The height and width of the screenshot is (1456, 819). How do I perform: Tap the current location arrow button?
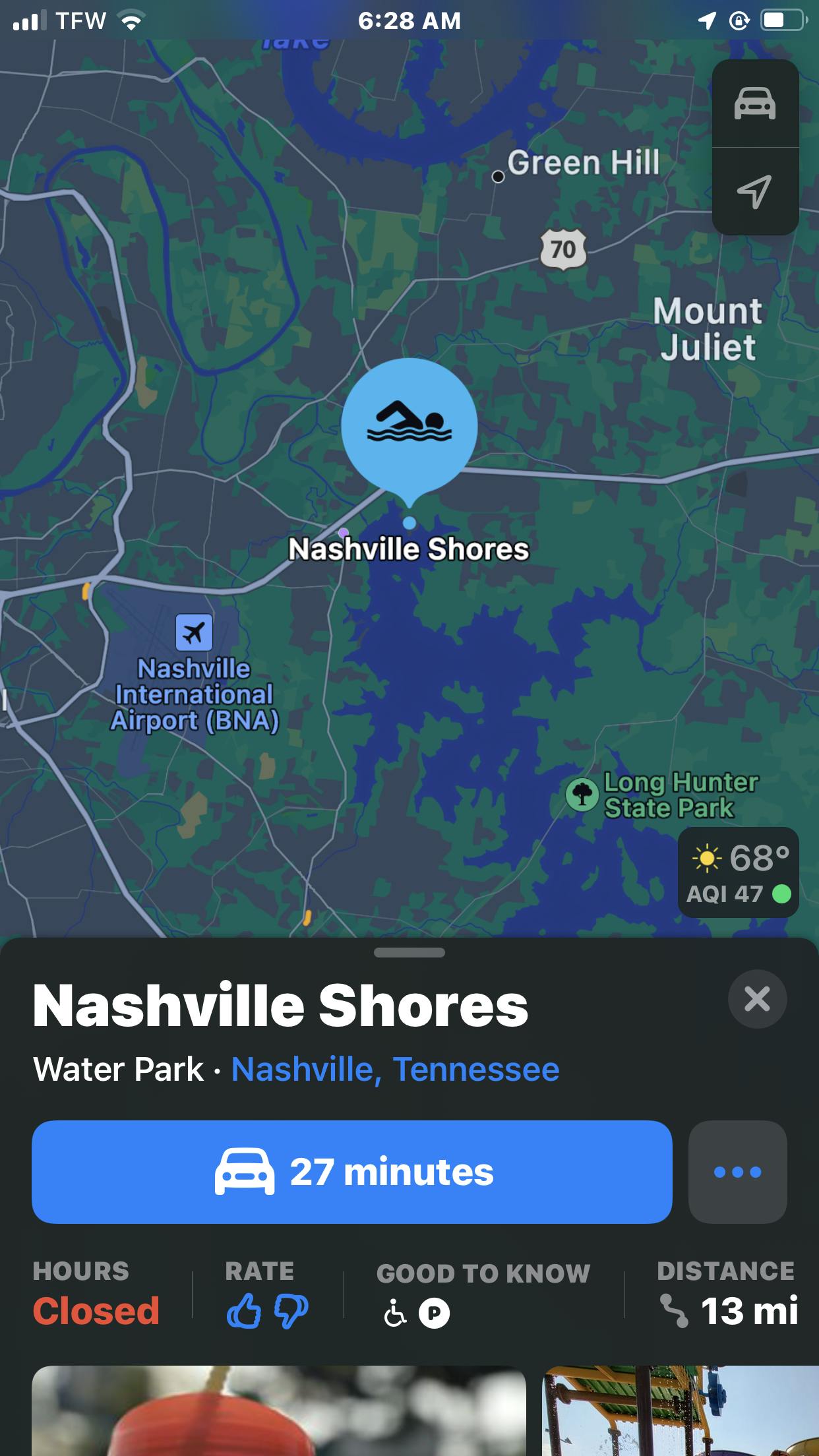[755, 191]
